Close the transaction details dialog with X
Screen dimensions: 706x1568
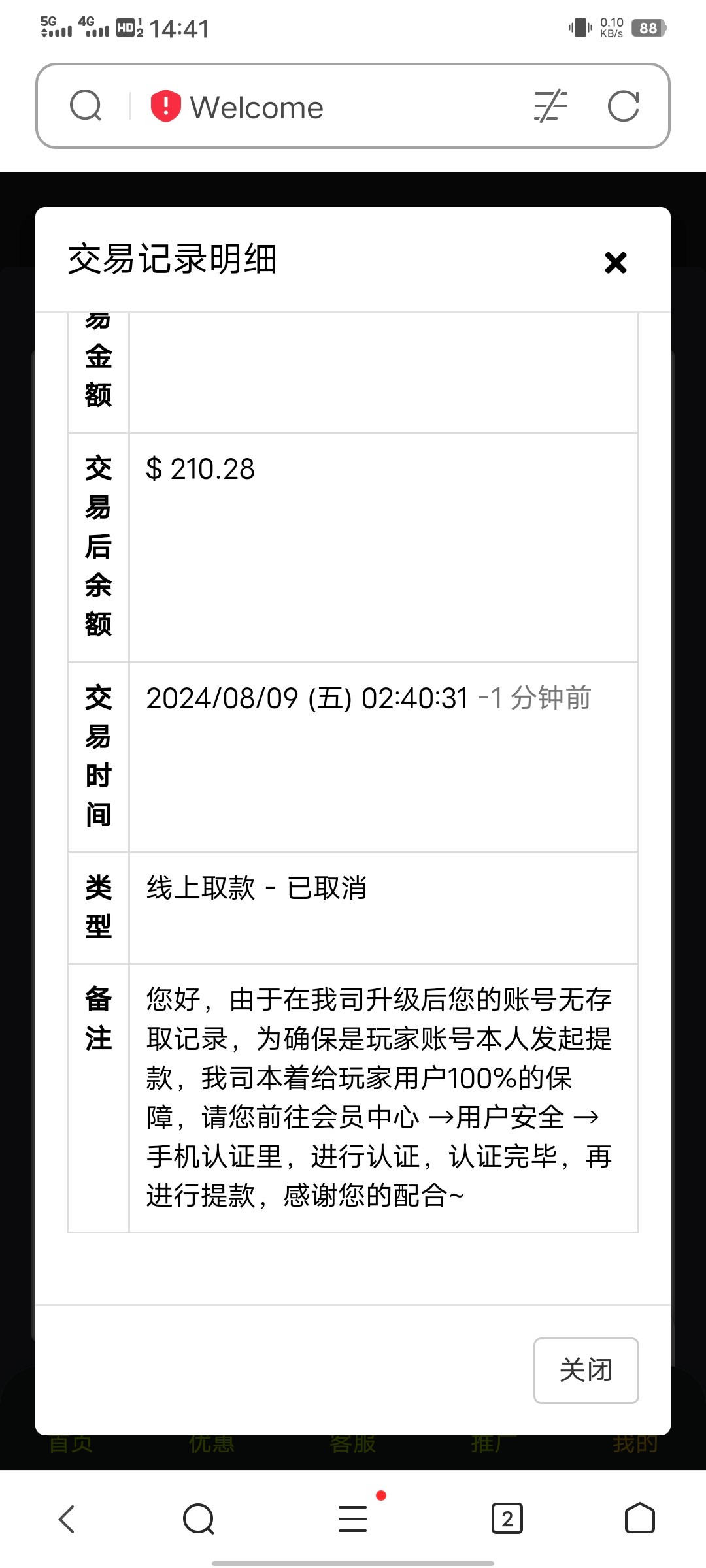pyautogui.click(x=615, y=263)
